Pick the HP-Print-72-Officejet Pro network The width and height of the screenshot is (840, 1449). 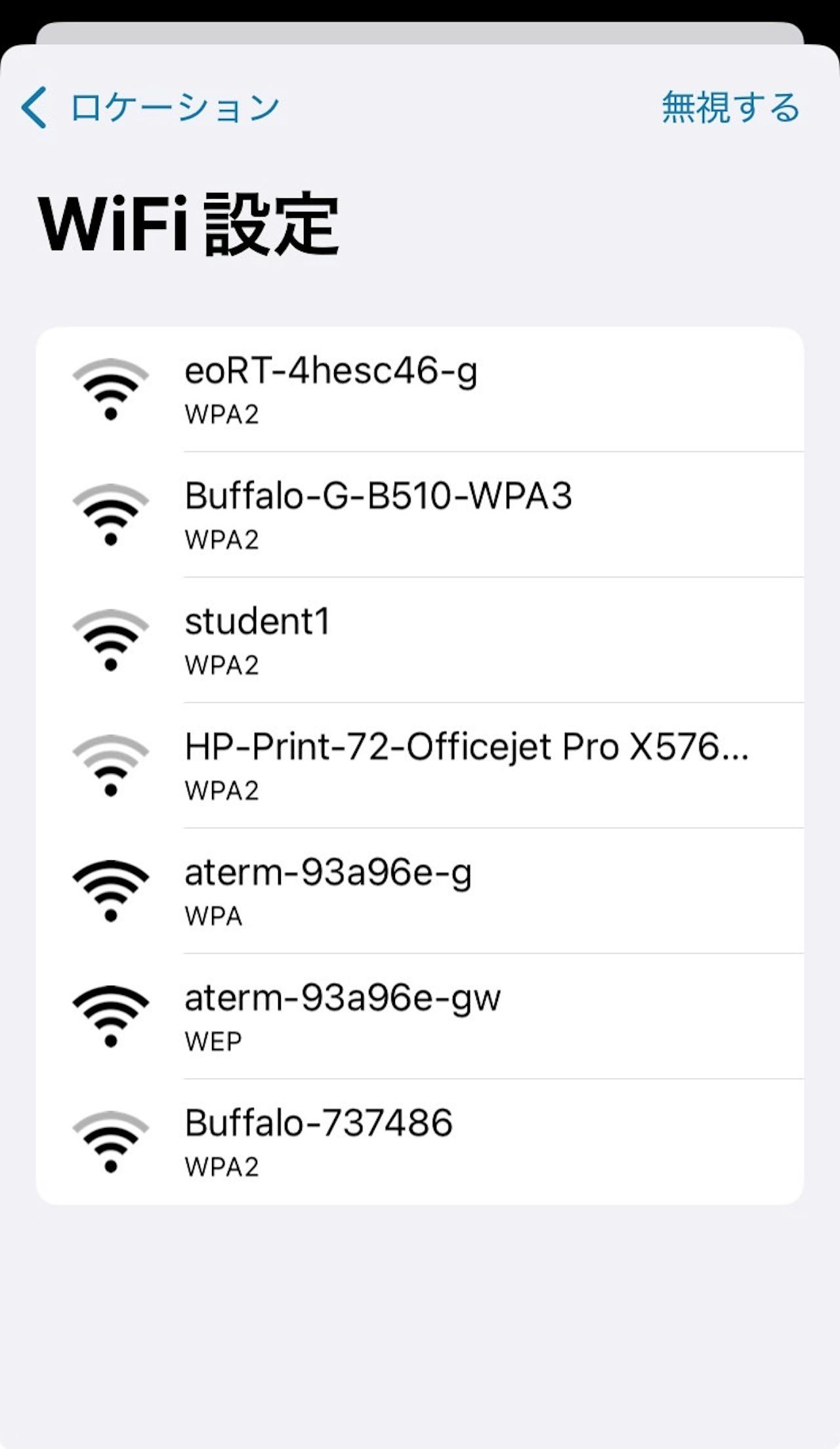click(x=420, y=766)
